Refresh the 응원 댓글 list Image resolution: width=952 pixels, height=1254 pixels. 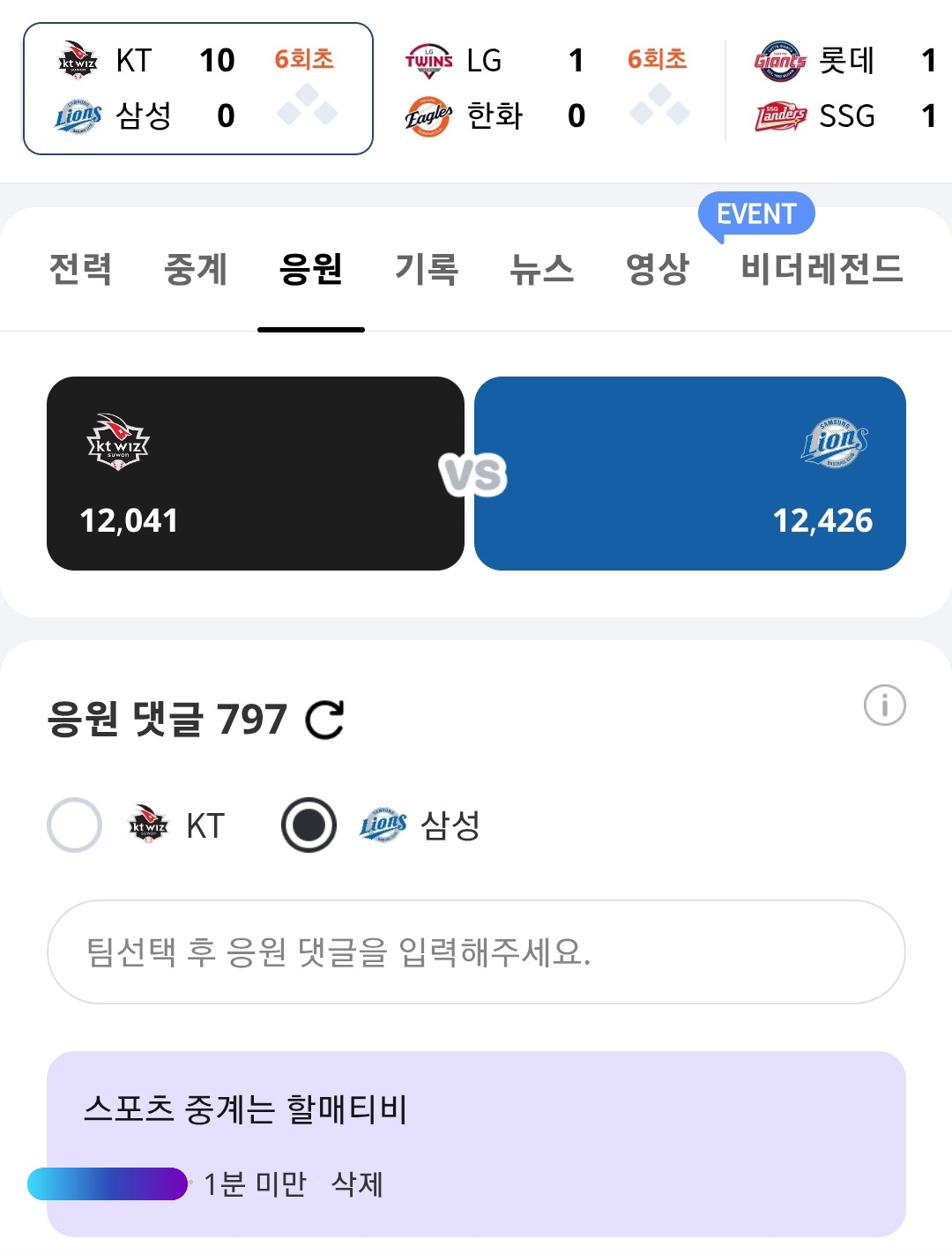point(324,720)
